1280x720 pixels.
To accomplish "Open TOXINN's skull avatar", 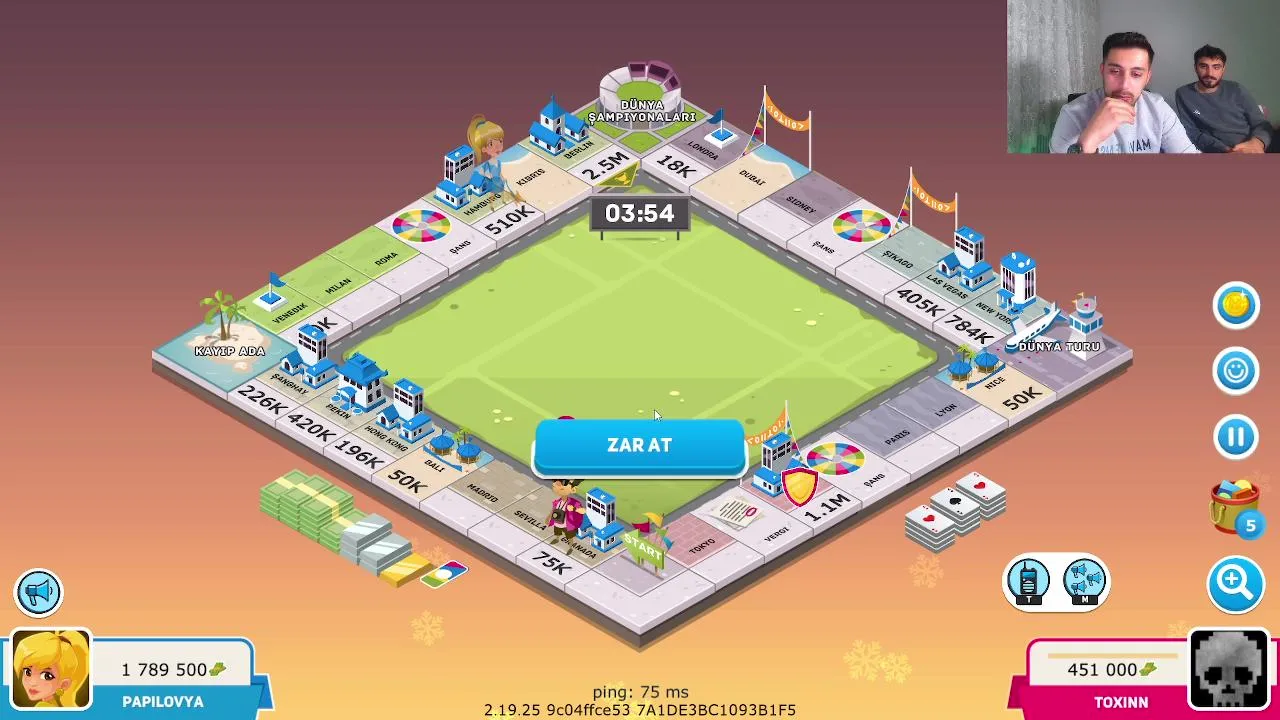I will (1229, 669).
